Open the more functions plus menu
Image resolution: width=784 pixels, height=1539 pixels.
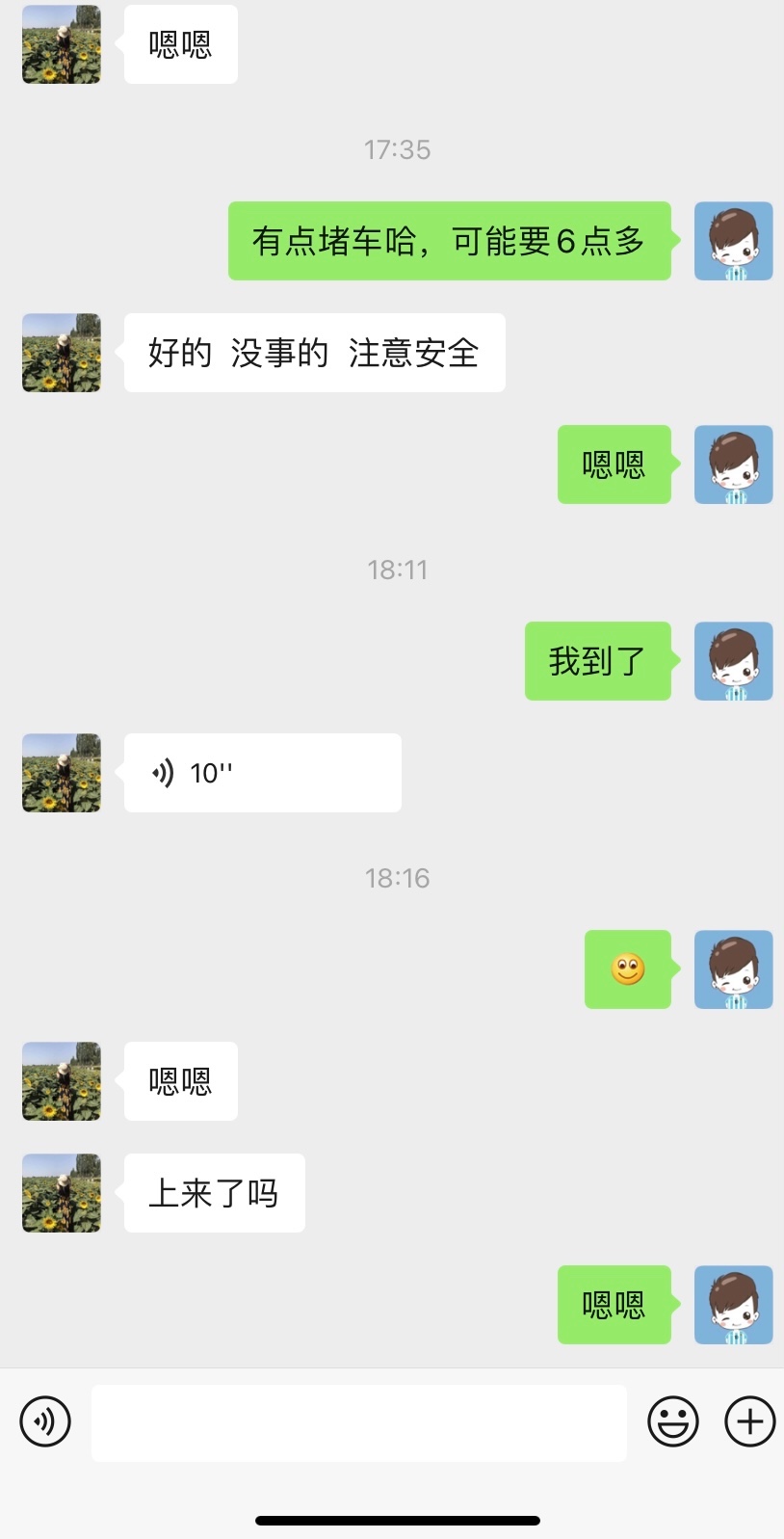750,1421
